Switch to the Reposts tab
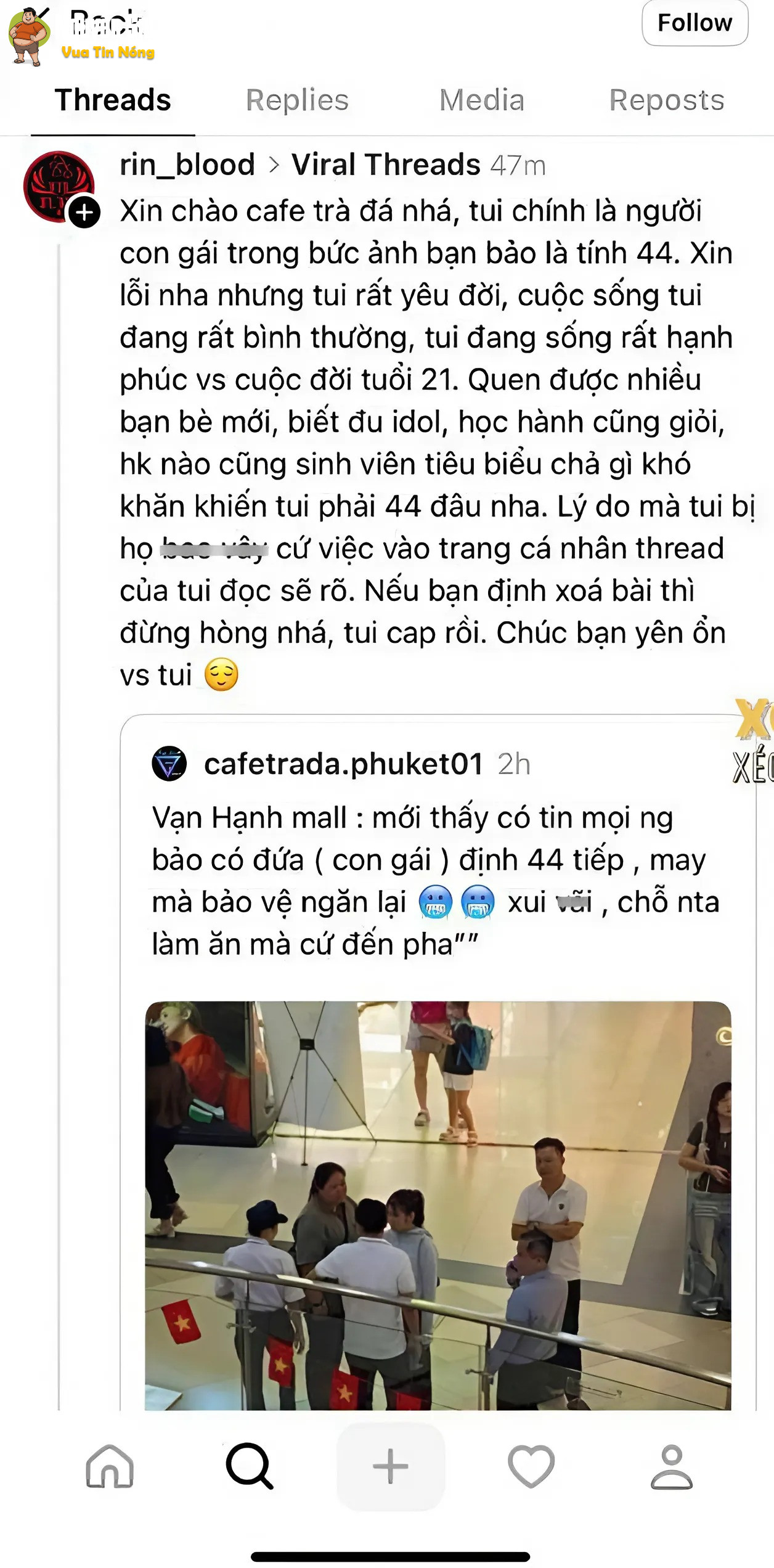 tap(667, 100)
